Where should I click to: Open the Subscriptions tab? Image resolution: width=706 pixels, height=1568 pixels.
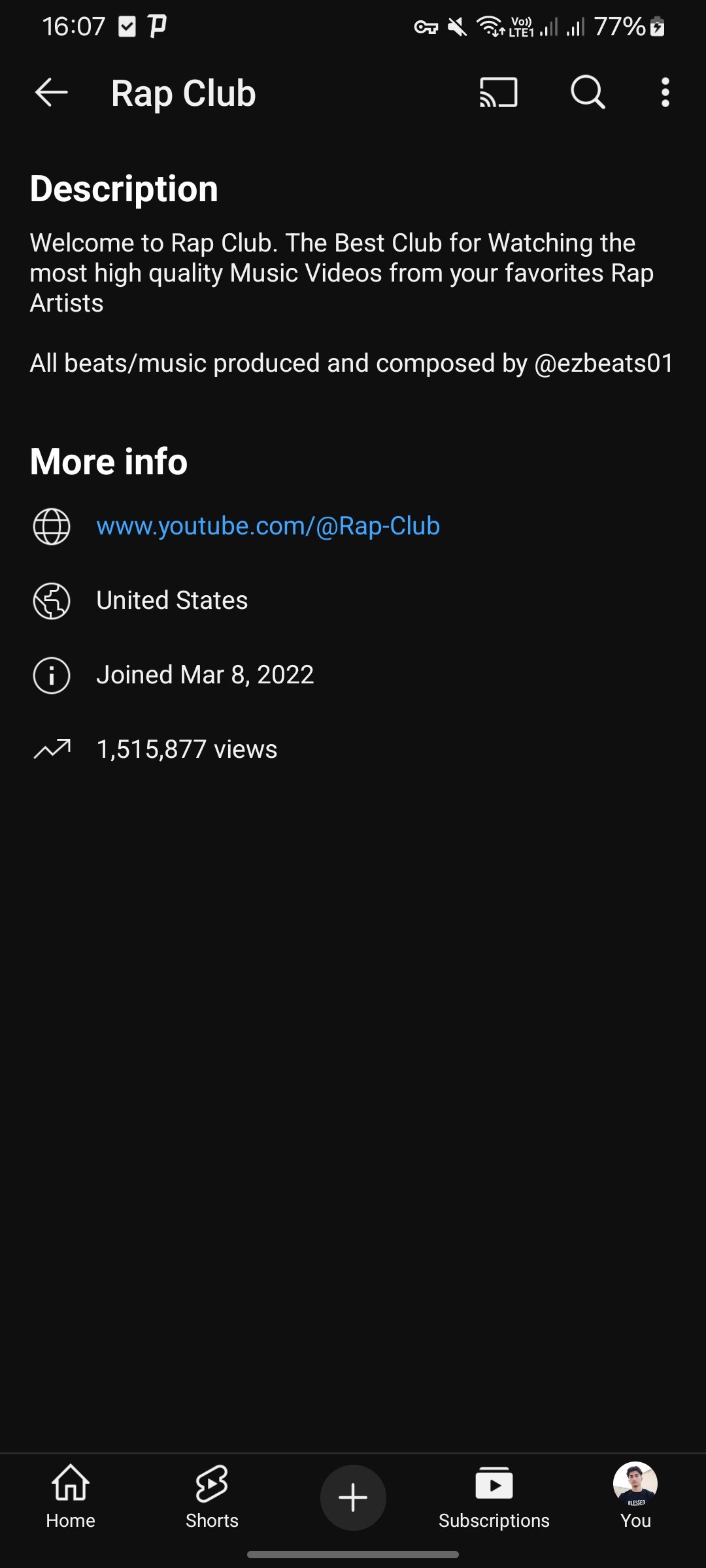[494, 1497]
